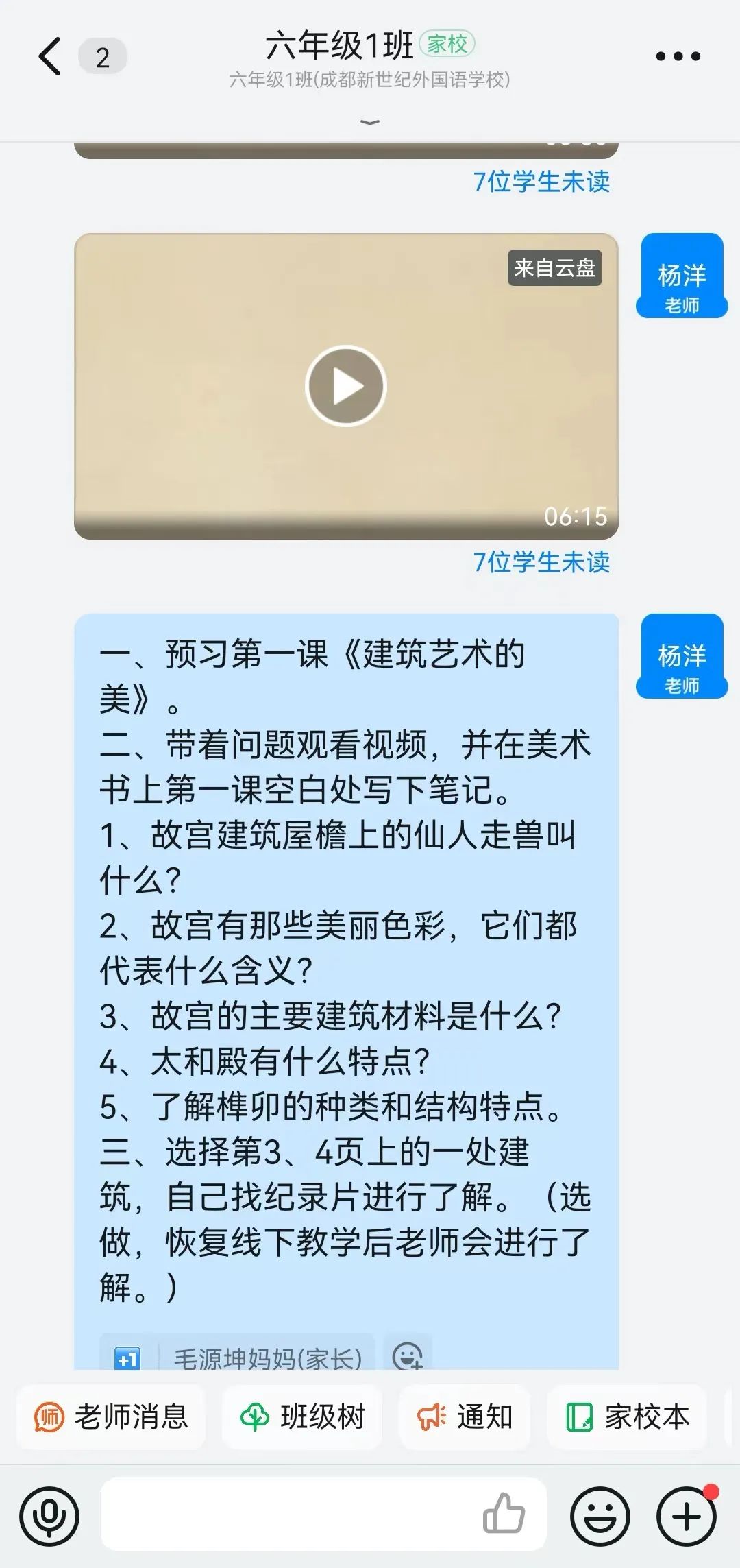Image resolution: width=740 pixels, height=1568 pixels.
Task: Open 杨洋老师's avatar beside the video
Action: click(x=681, y=276)
